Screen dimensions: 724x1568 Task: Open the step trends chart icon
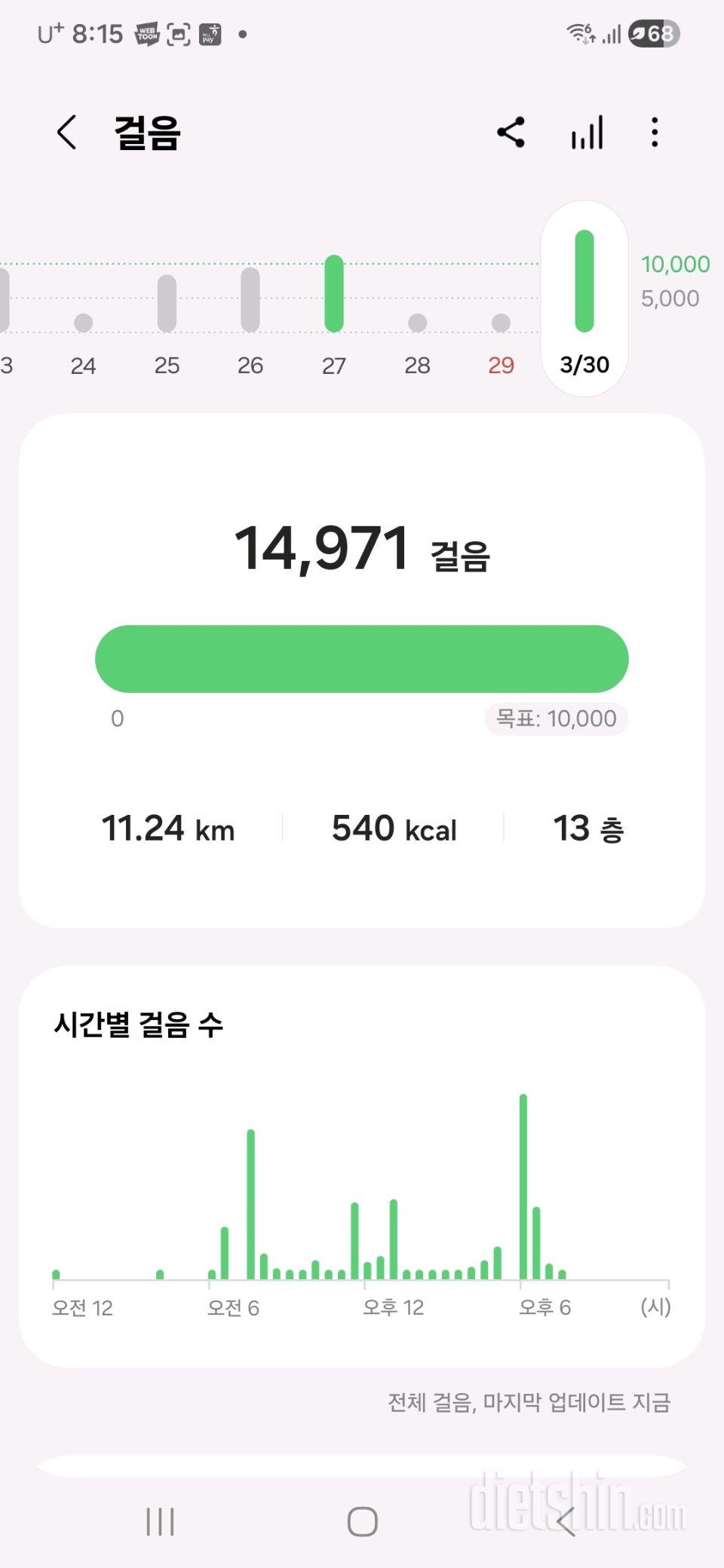coord(587,133)
